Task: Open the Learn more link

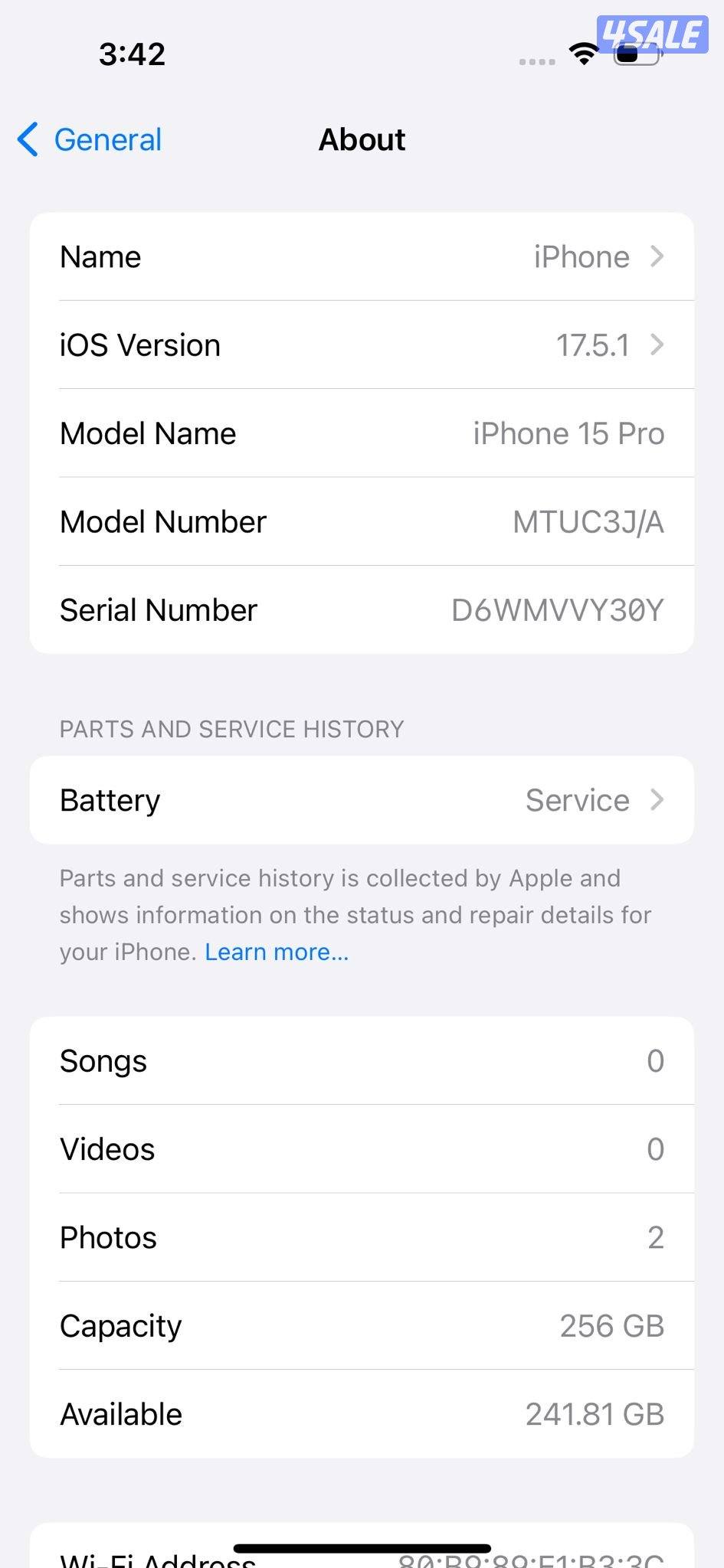Action: [276, 951]
